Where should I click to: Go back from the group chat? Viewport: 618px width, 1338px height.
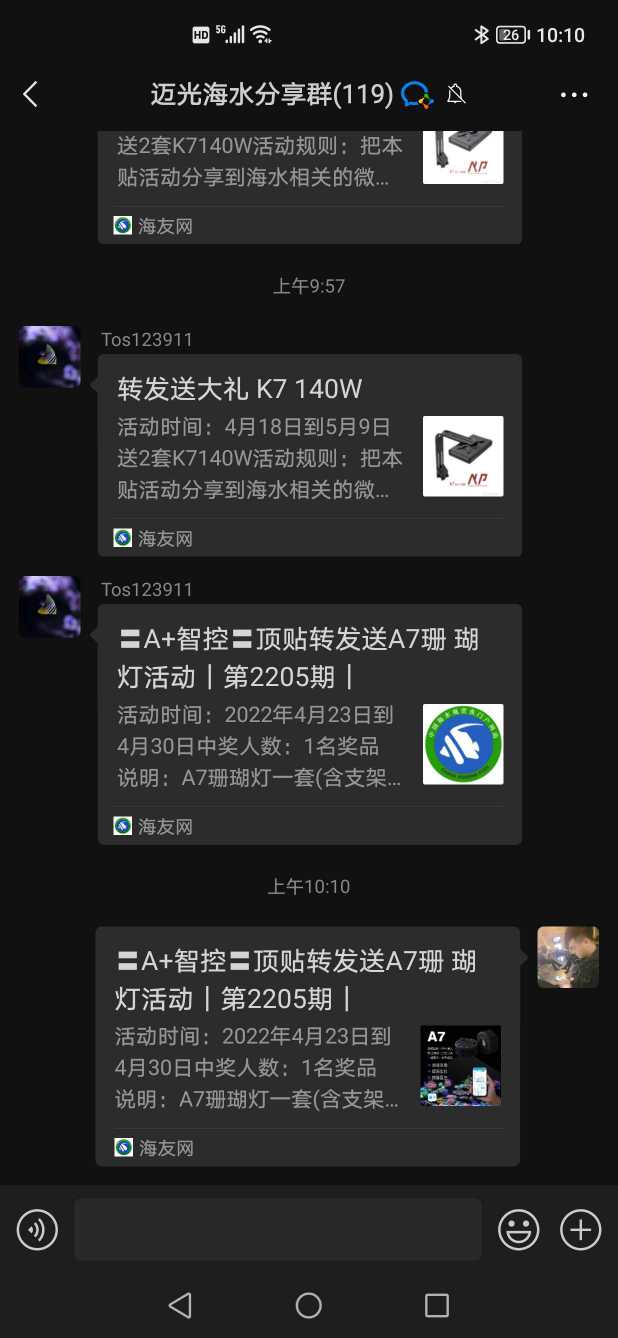tap(30, 94)
